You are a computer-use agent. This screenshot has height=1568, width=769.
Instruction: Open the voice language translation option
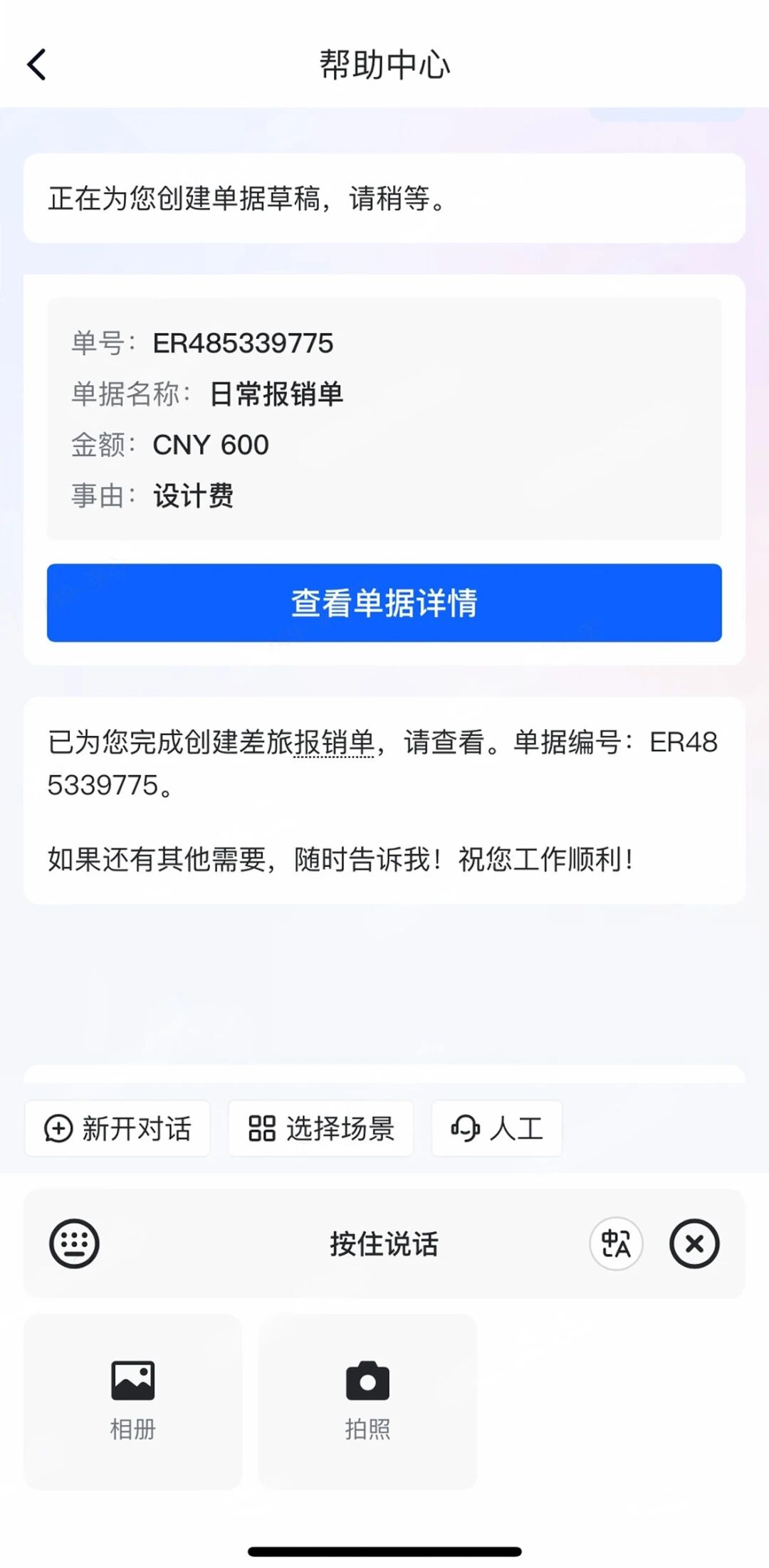(616, 1243)
